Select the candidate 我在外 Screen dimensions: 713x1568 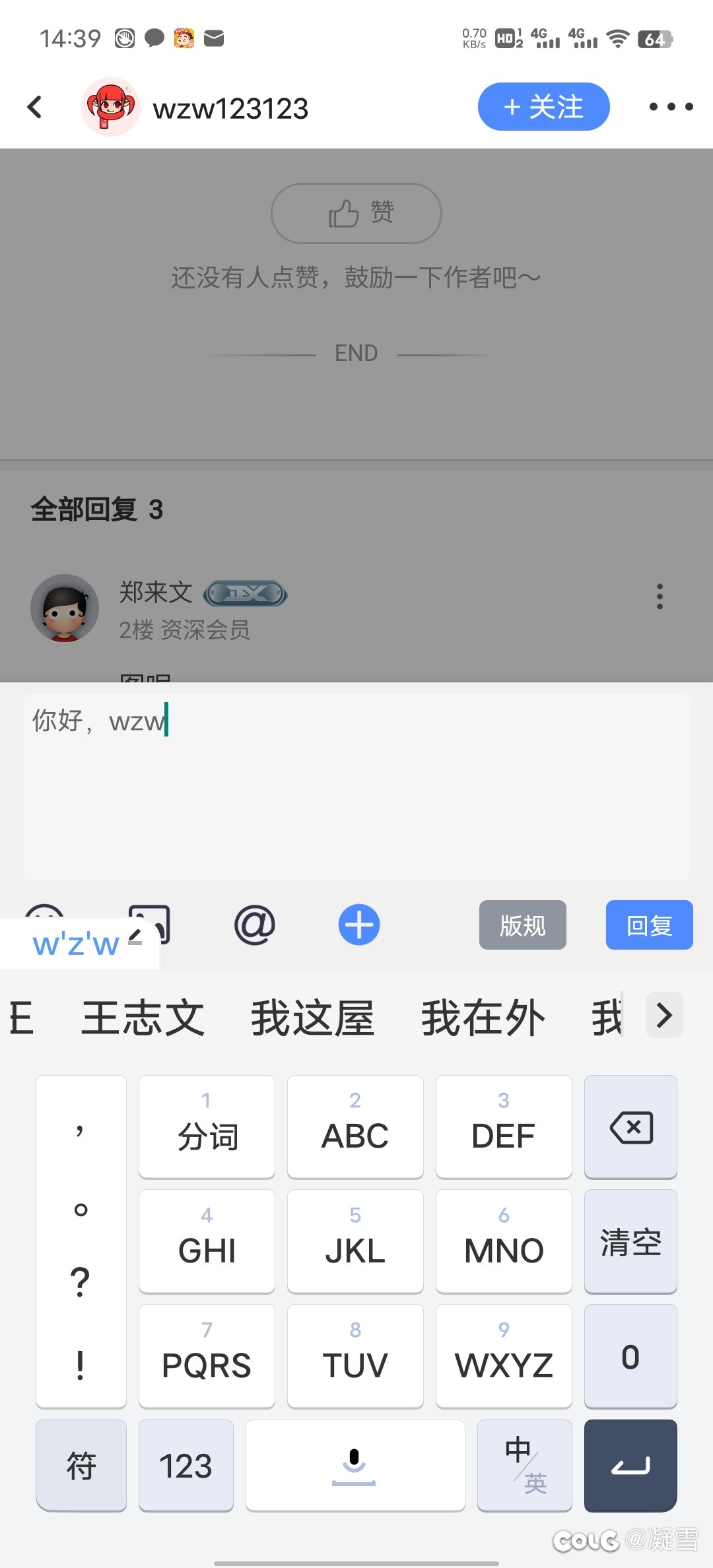pos(483,1017)
